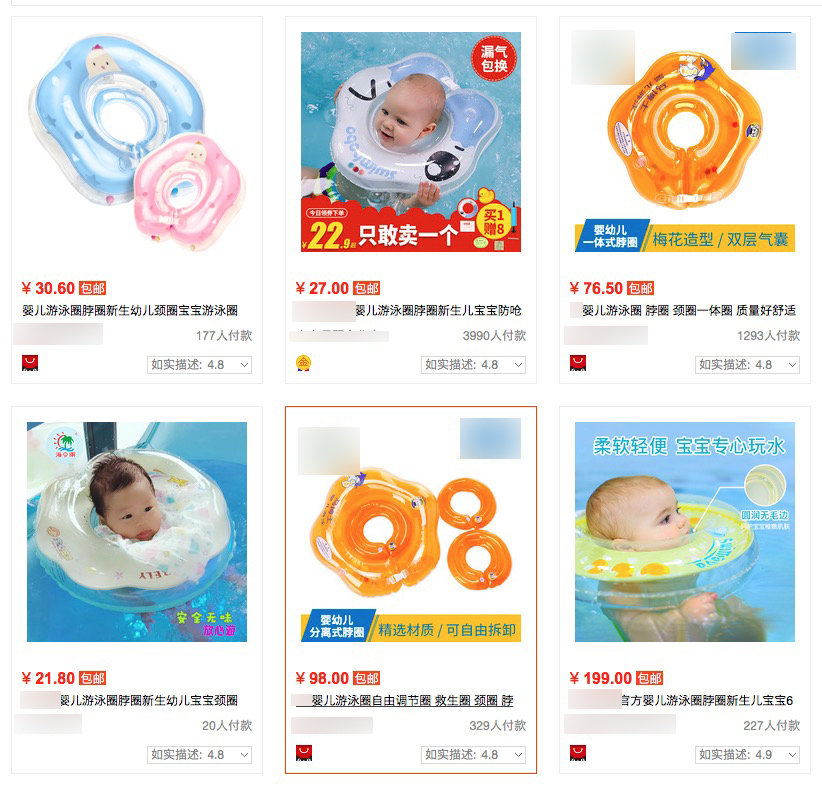Open the ¥21.80 baby neck ring product image
The image size is (822, 787).
(136, 532)
